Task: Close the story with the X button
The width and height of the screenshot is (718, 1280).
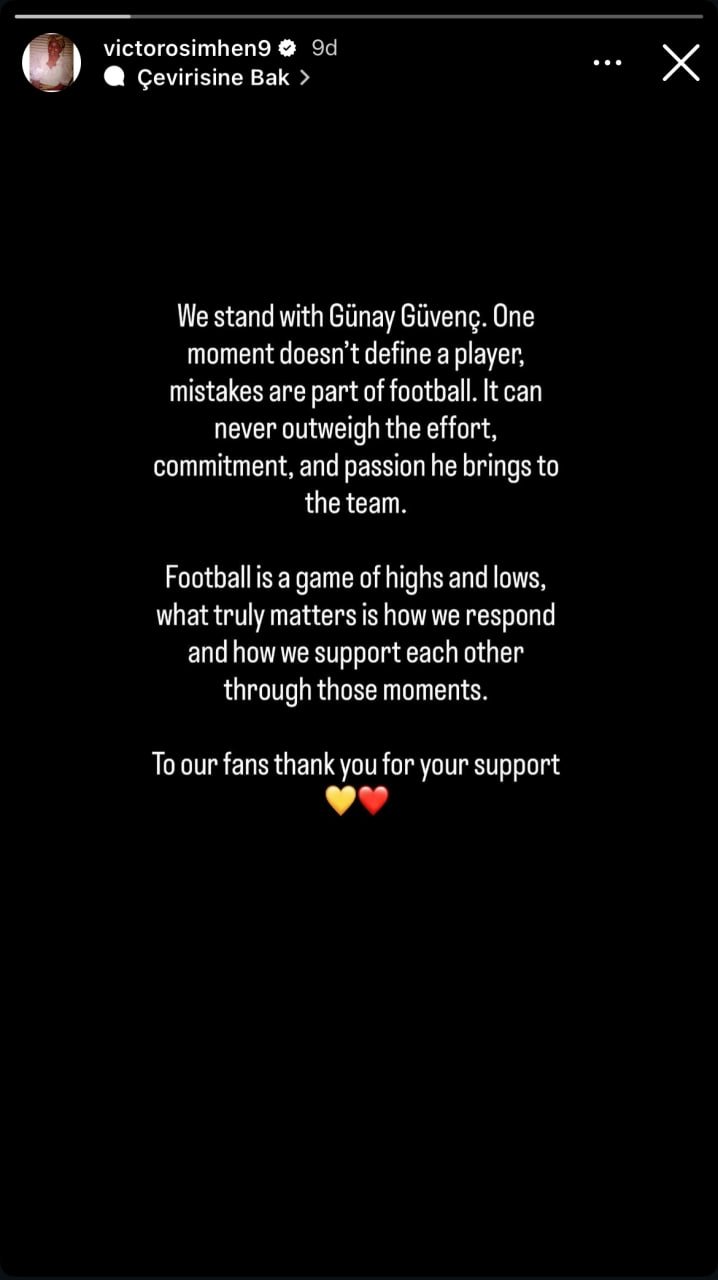Action: [681, 63]
